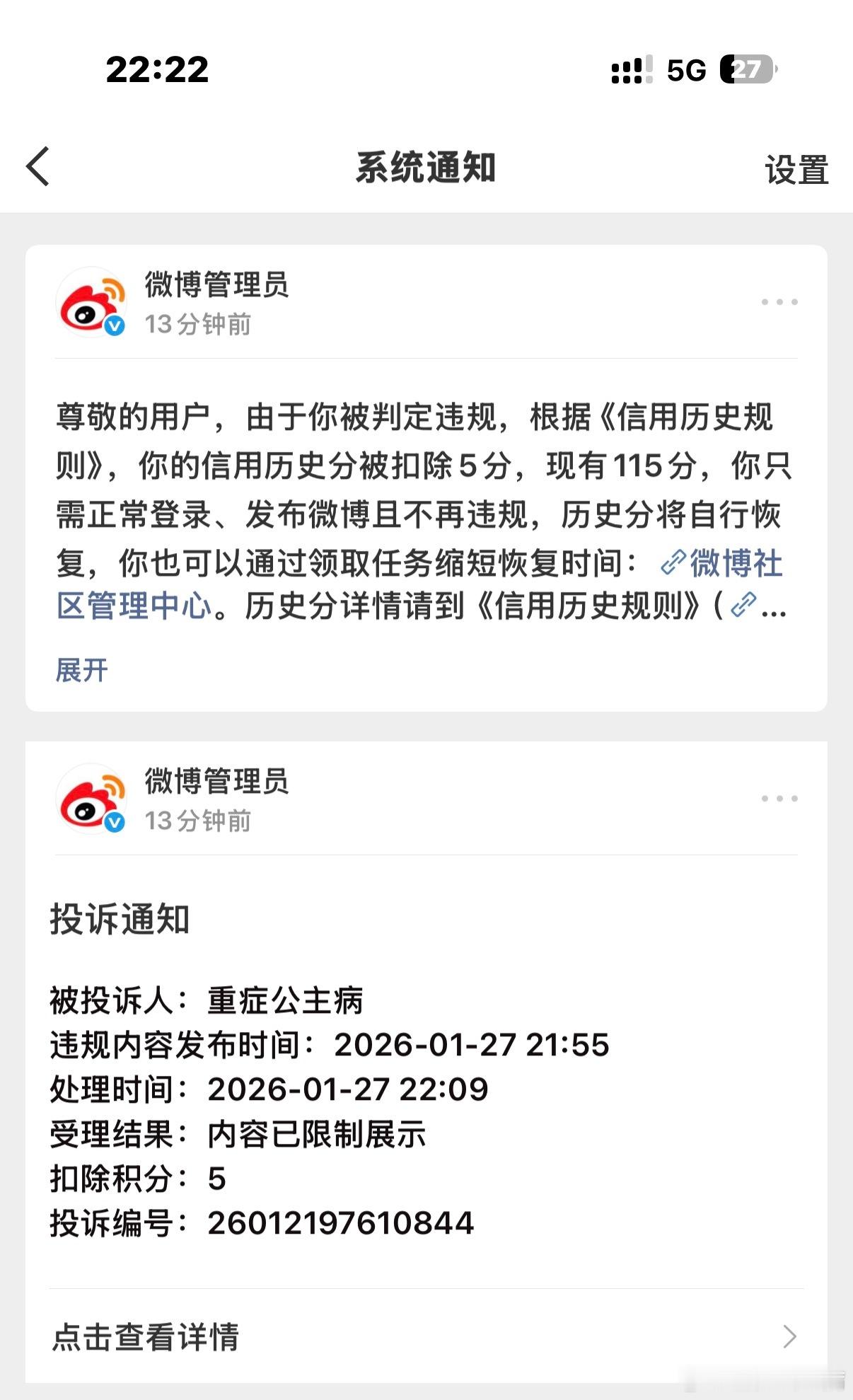853x1400 pixels.
Task: Tap the 系统通知 page title
Action: [x=426, y=165]
